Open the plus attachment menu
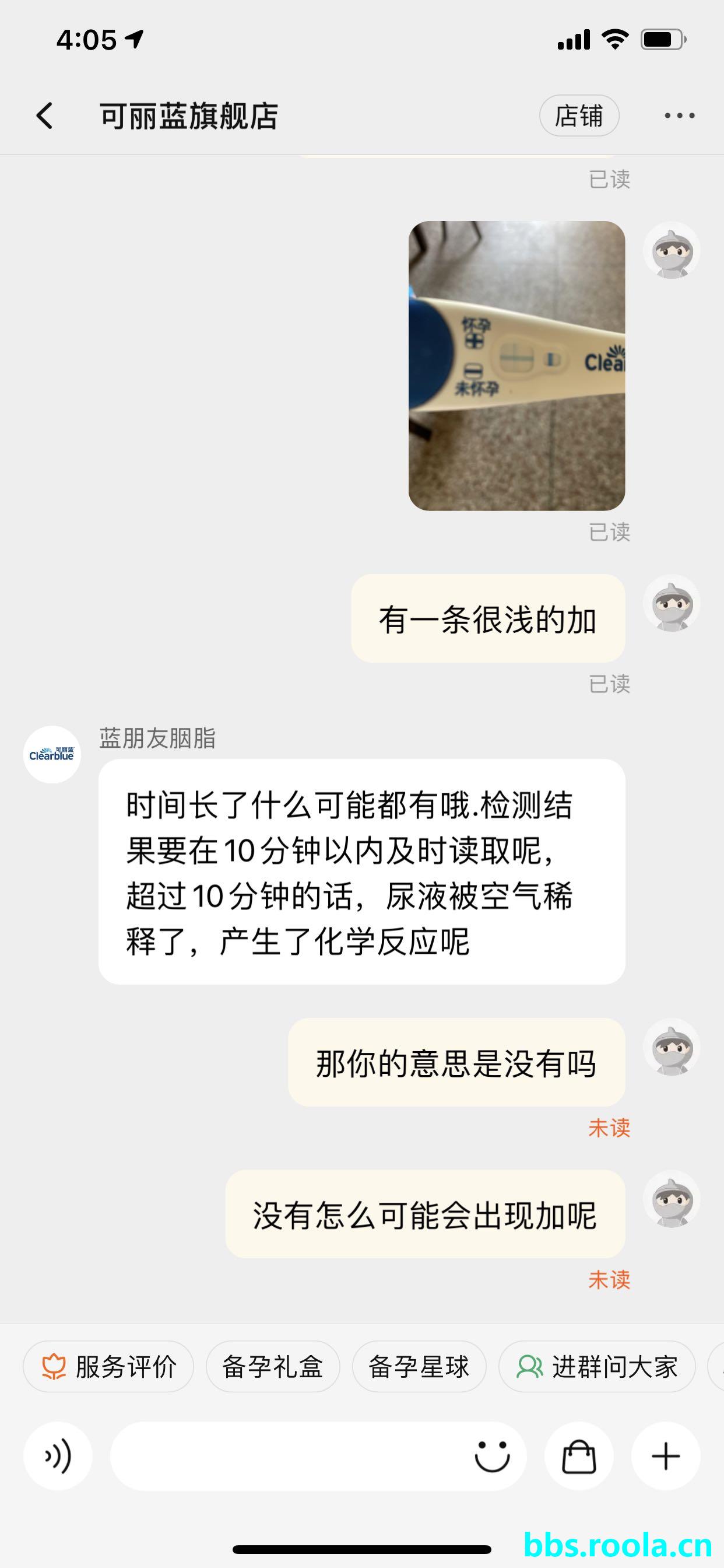724x1568 pixels. click(666, 1457)
